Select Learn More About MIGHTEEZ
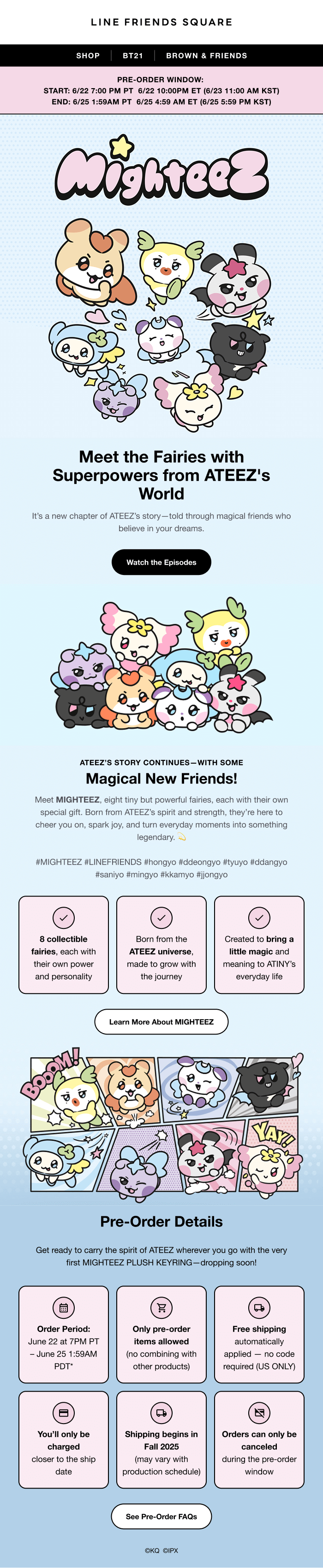 [x=161, y=1021]
